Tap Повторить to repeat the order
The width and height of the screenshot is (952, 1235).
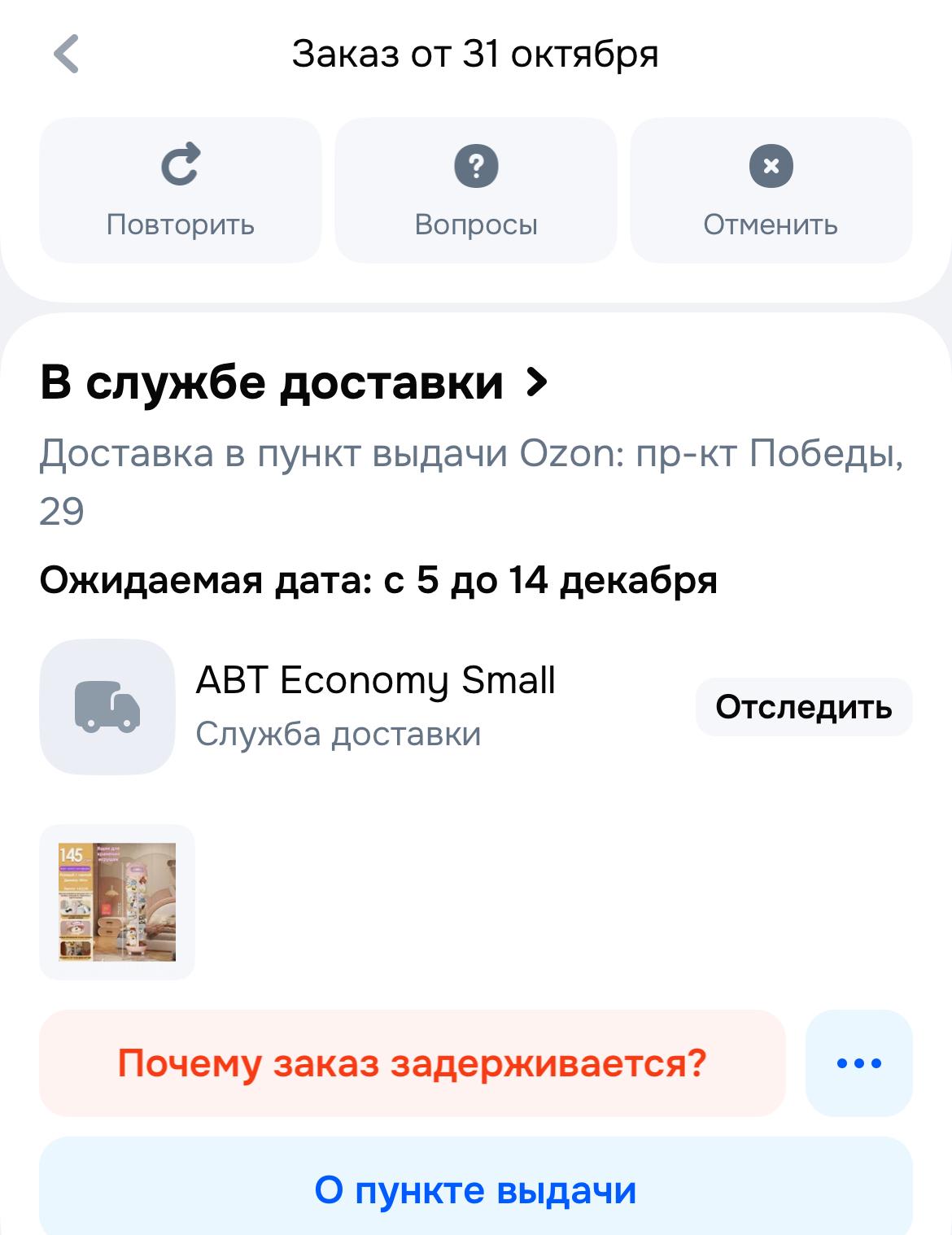181,190
